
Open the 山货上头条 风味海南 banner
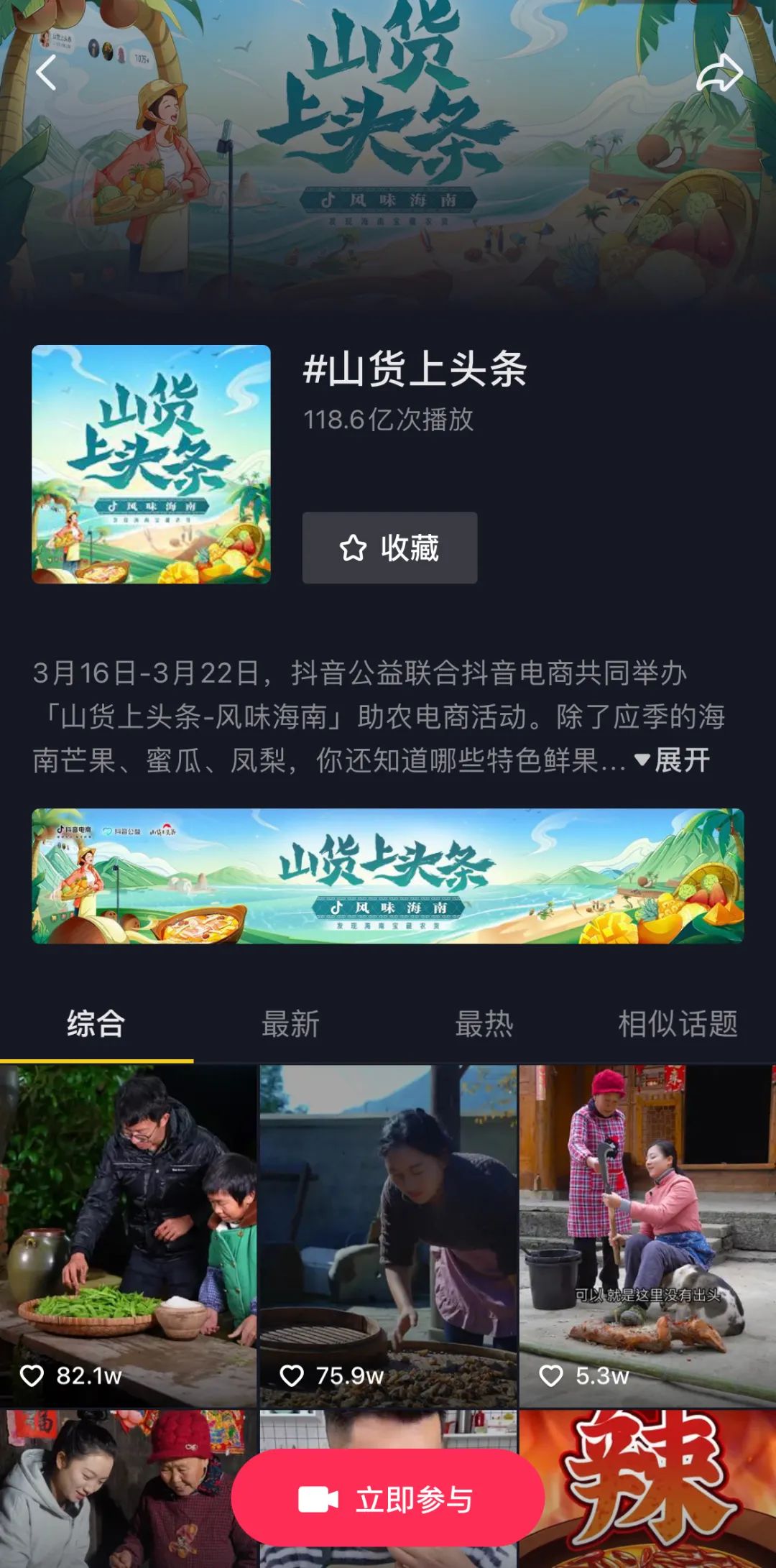pos(387,876)
